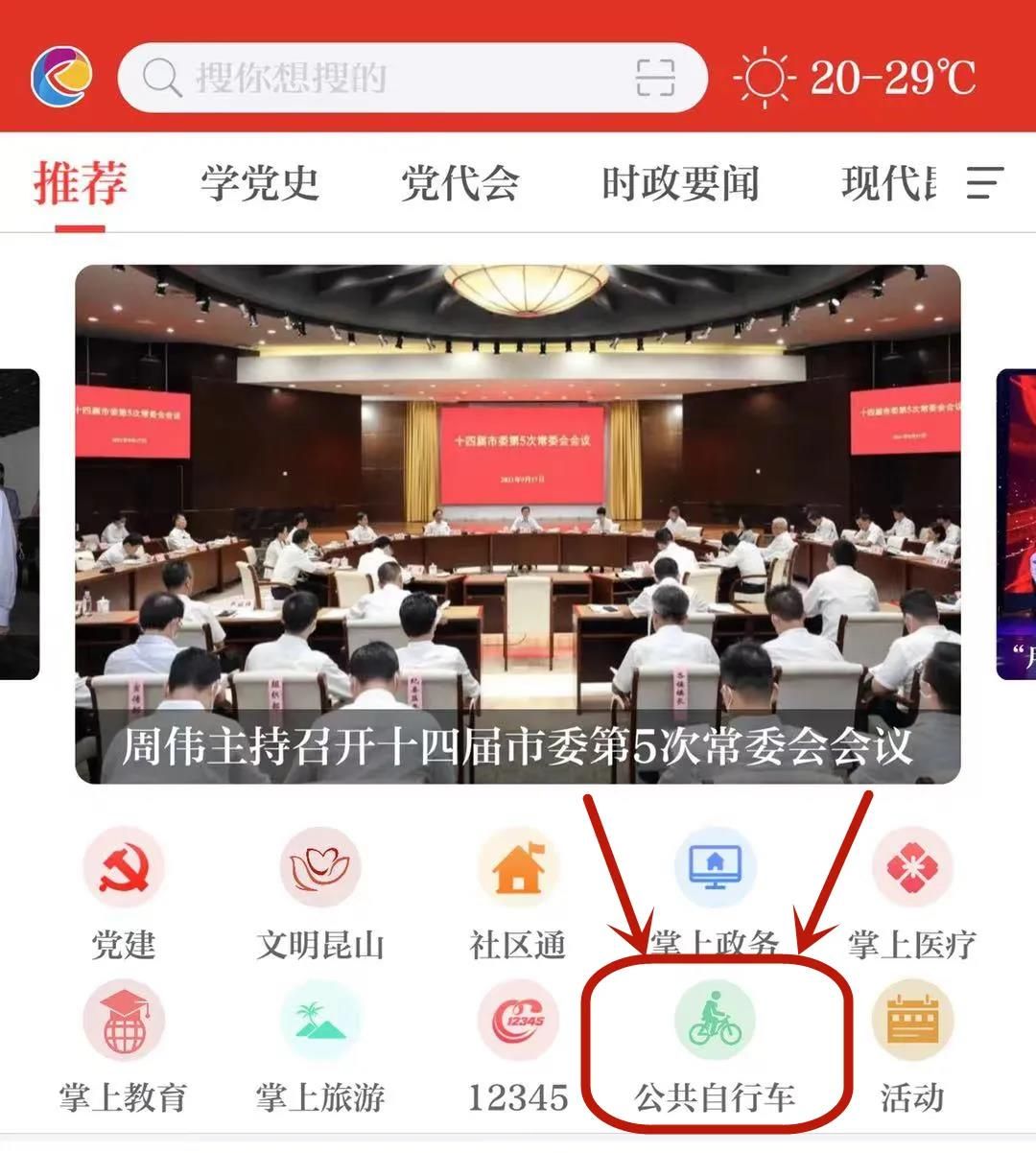This screenshot has width=1036, height=1153.
Task: Switch to the 学党史 tab
Action: (x=260, y=182)
